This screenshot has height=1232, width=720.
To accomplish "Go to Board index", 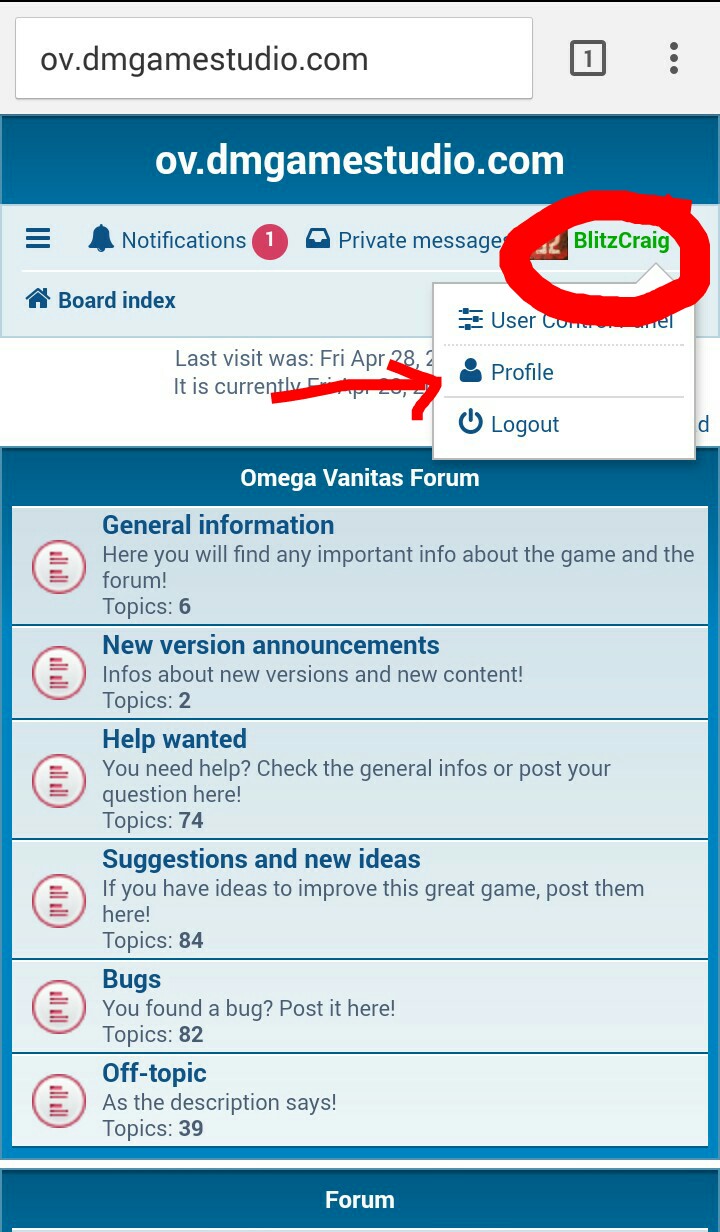I will point(116,300).
